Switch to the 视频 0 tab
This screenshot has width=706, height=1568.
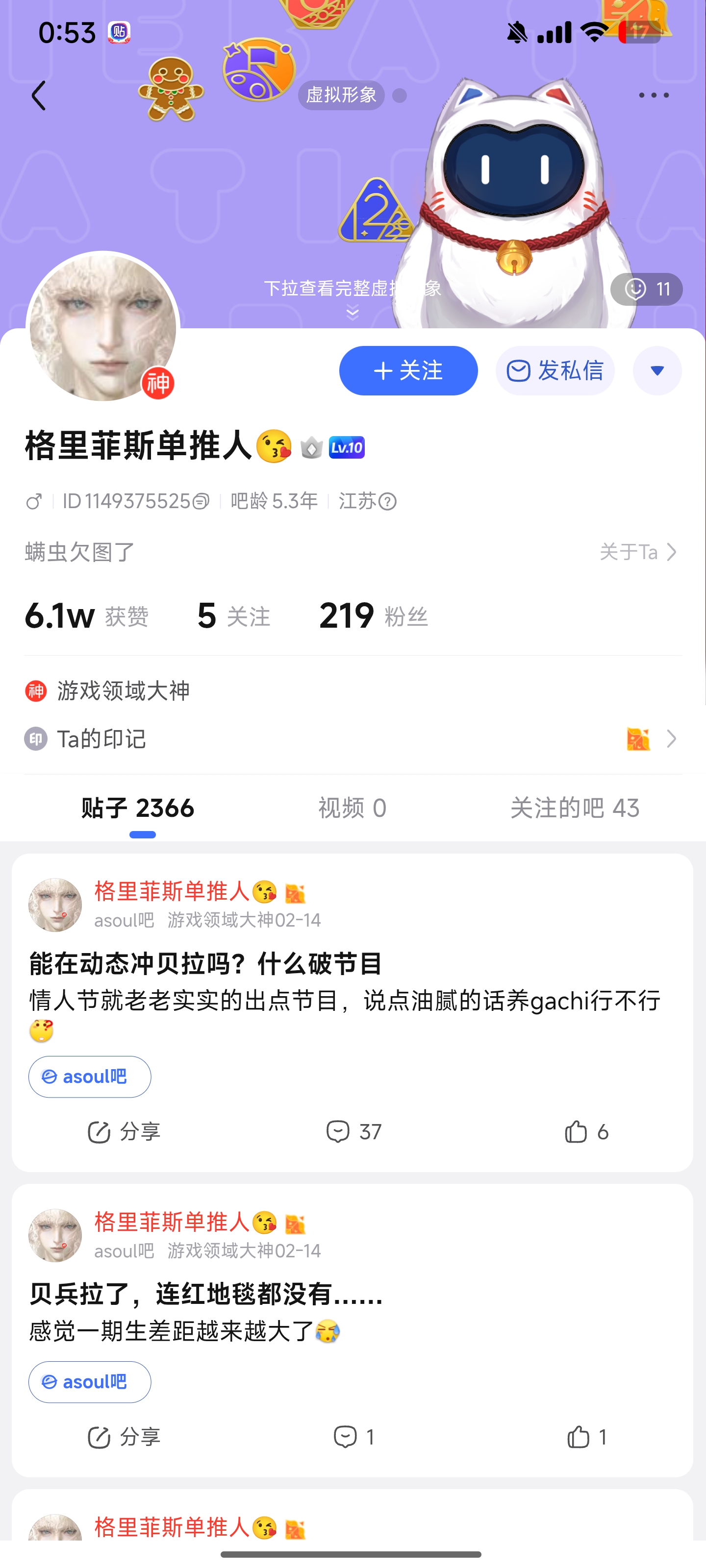[352, 808]
